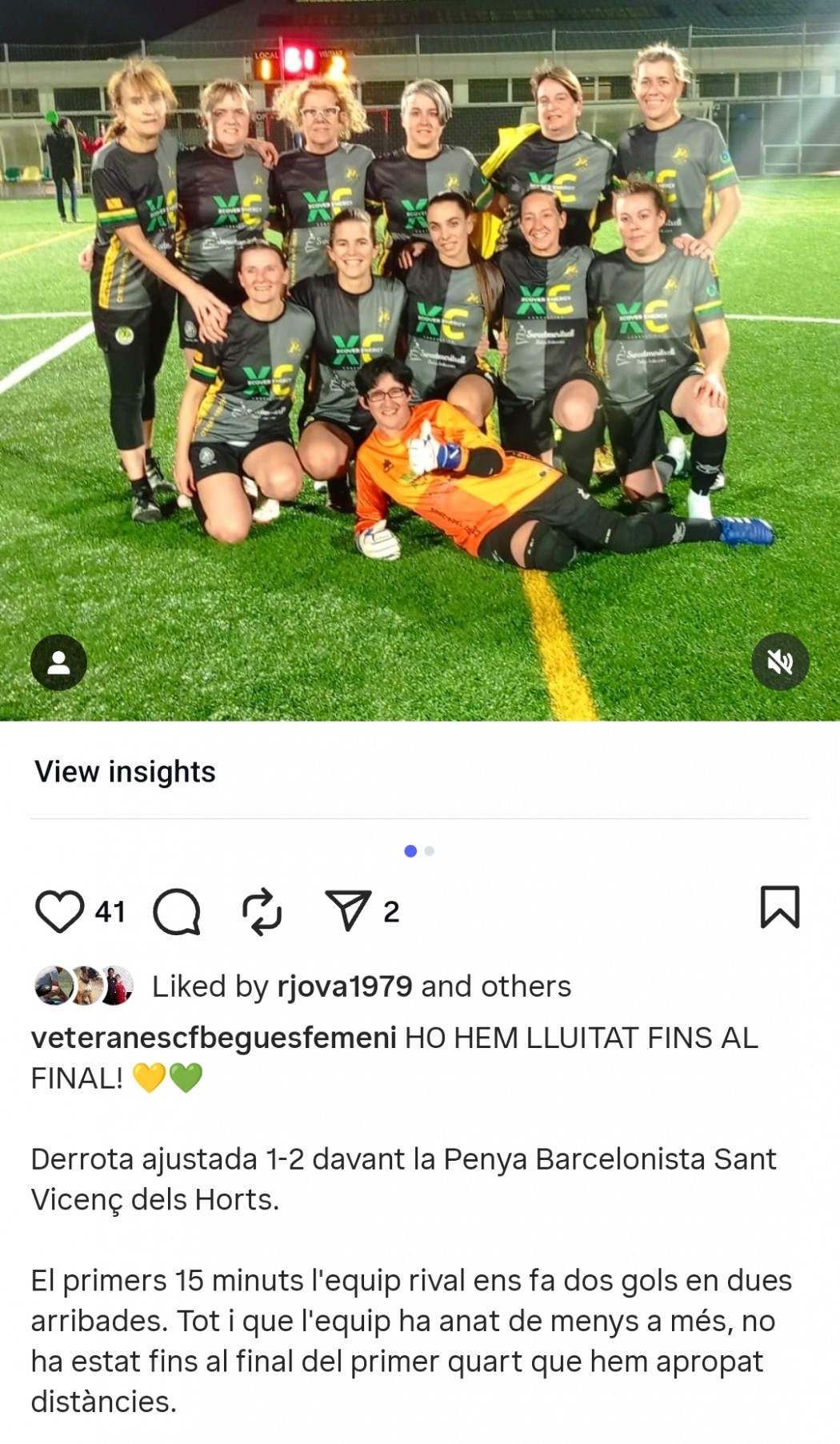The image size is (840, 1444).
Task: Repost this post
Action: [x=262, y=911]
